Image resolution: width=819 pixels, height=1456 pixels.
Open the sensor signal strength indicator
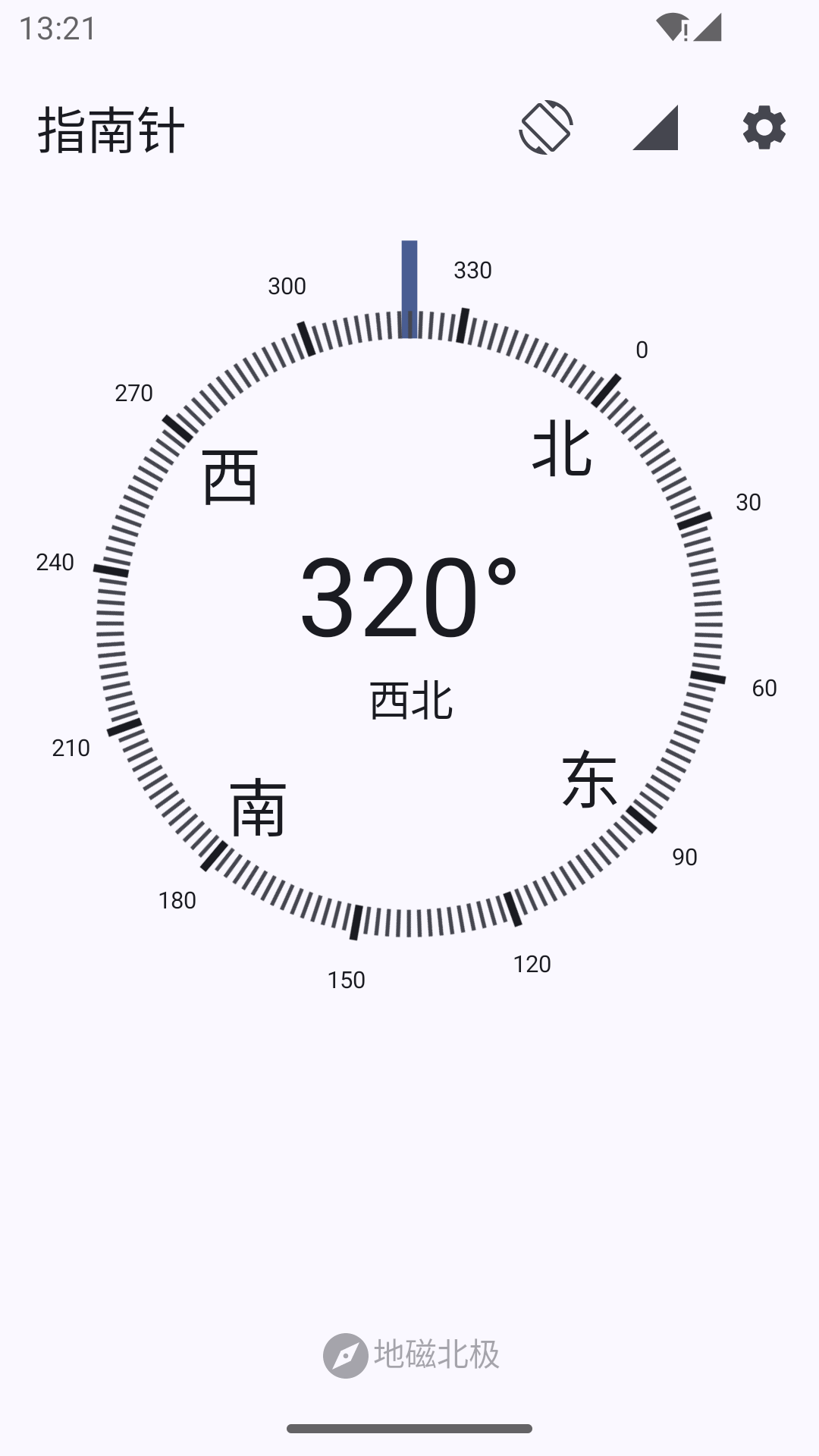coord(655,127)
